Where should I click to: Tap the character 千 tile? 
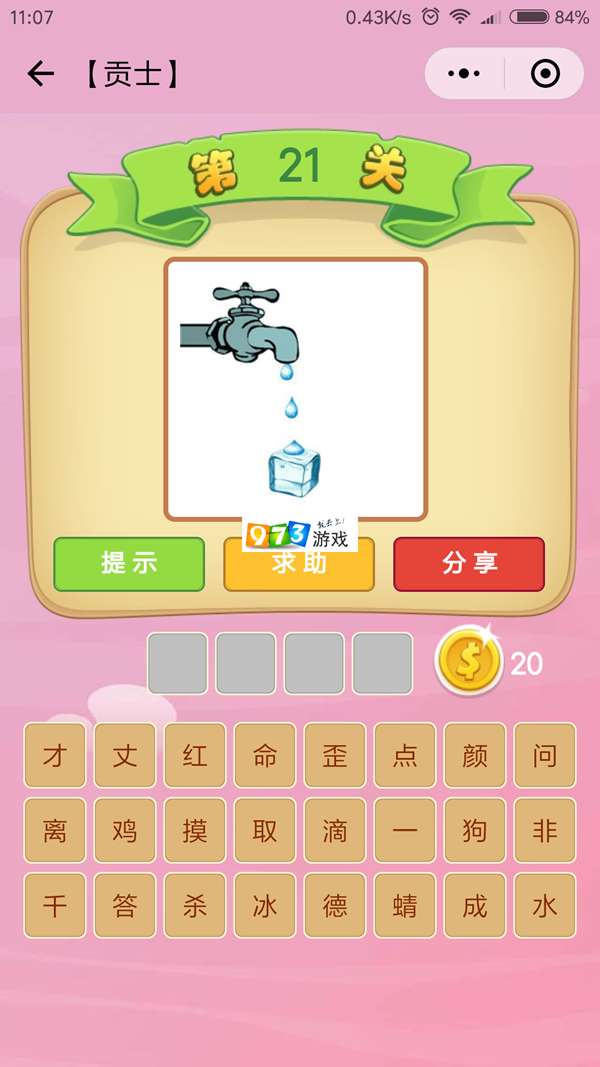(55, 905)
